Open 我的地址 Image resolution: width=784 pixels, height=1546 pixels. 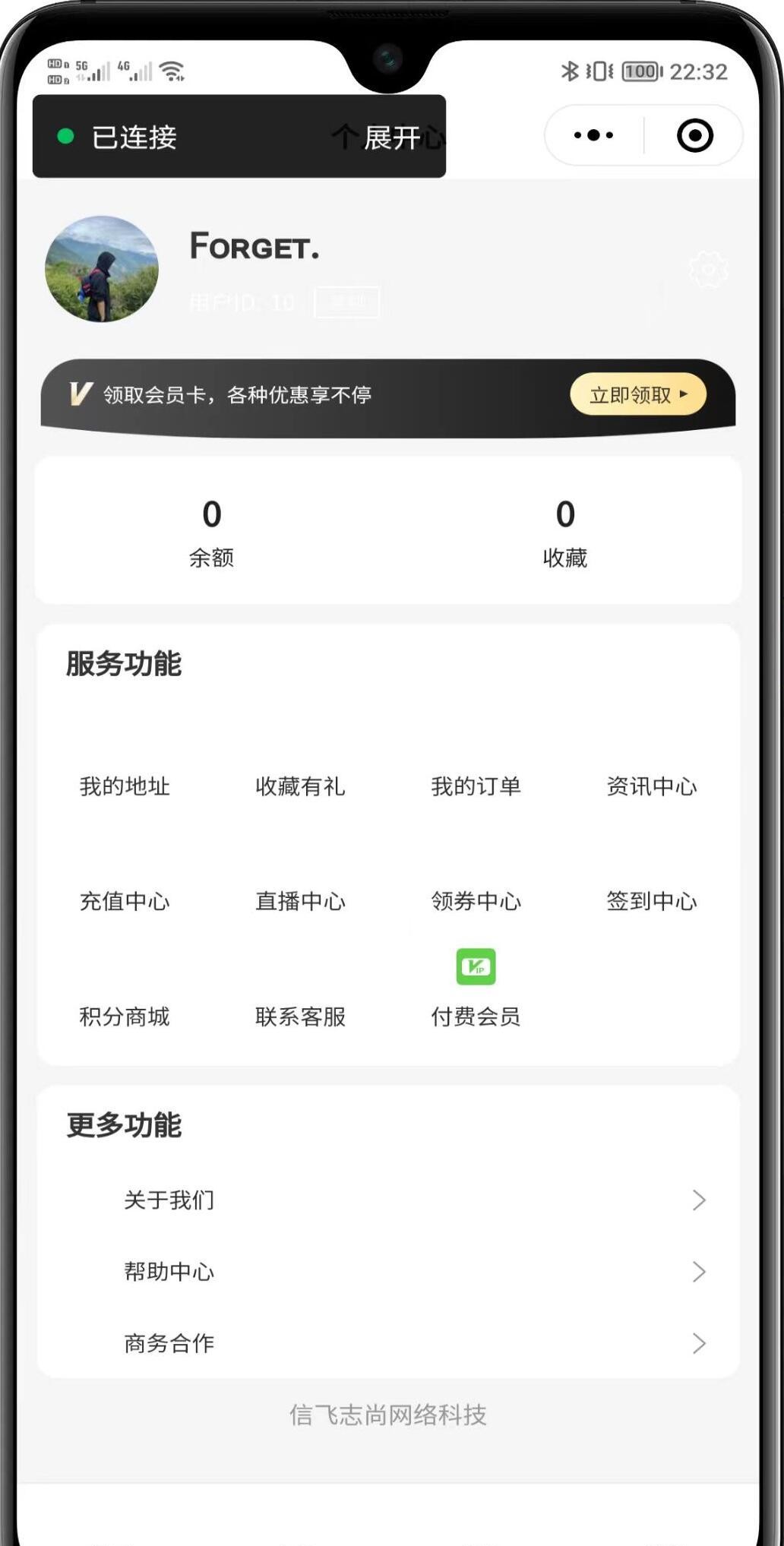click(125, 786)
